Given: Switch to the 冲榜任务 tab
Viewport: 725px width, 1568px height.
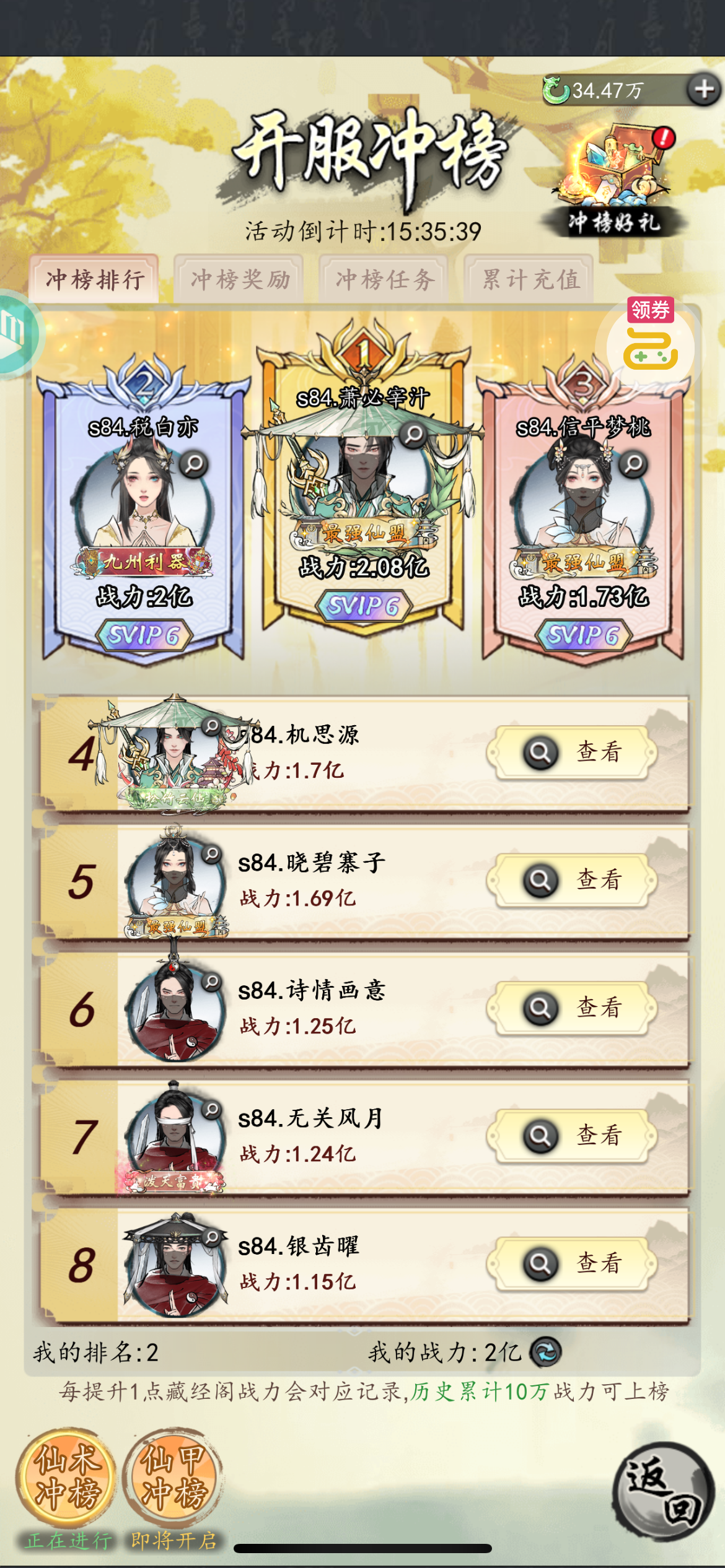Looking at the screenshot, I should tap(384, 279).
